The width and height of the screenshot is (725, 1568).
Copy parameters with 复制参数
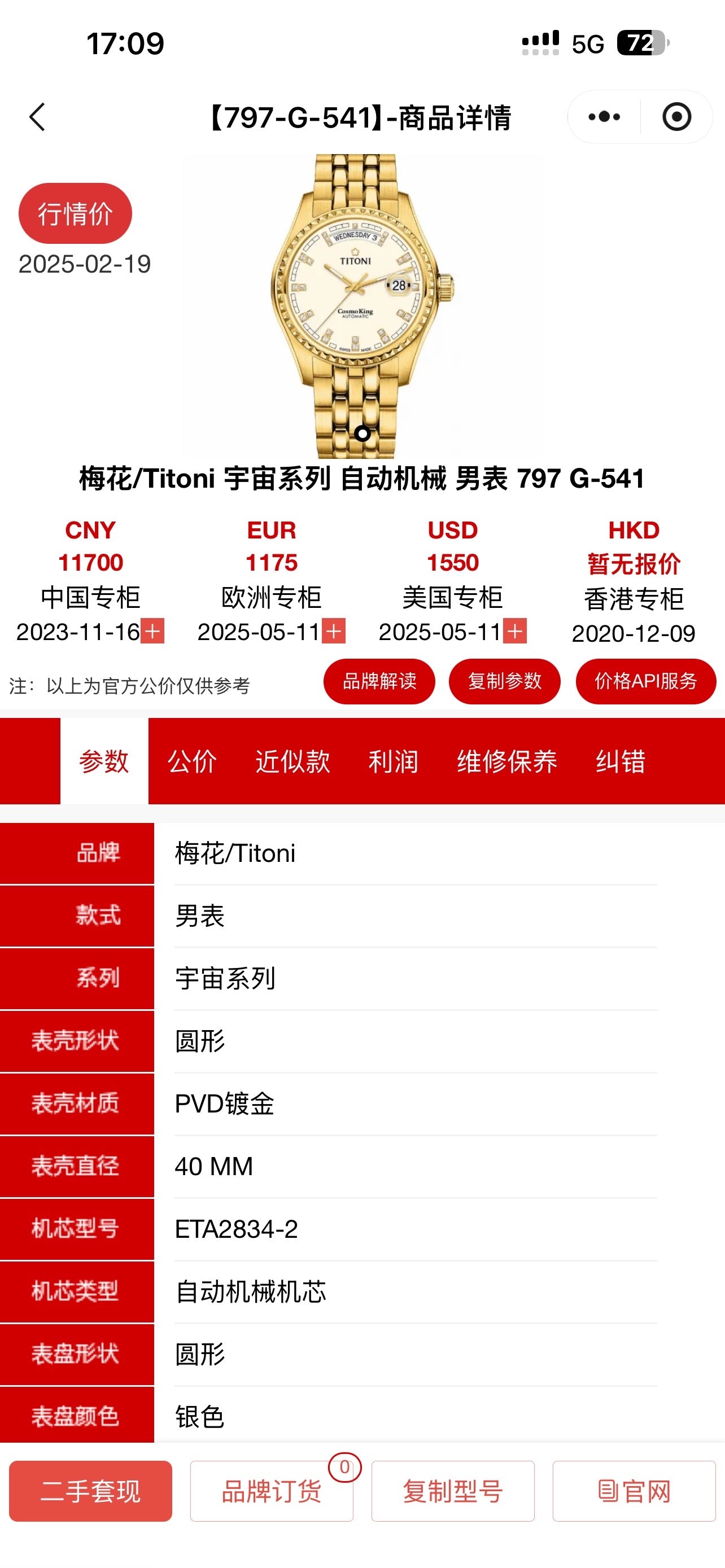(x=505, y=681)
